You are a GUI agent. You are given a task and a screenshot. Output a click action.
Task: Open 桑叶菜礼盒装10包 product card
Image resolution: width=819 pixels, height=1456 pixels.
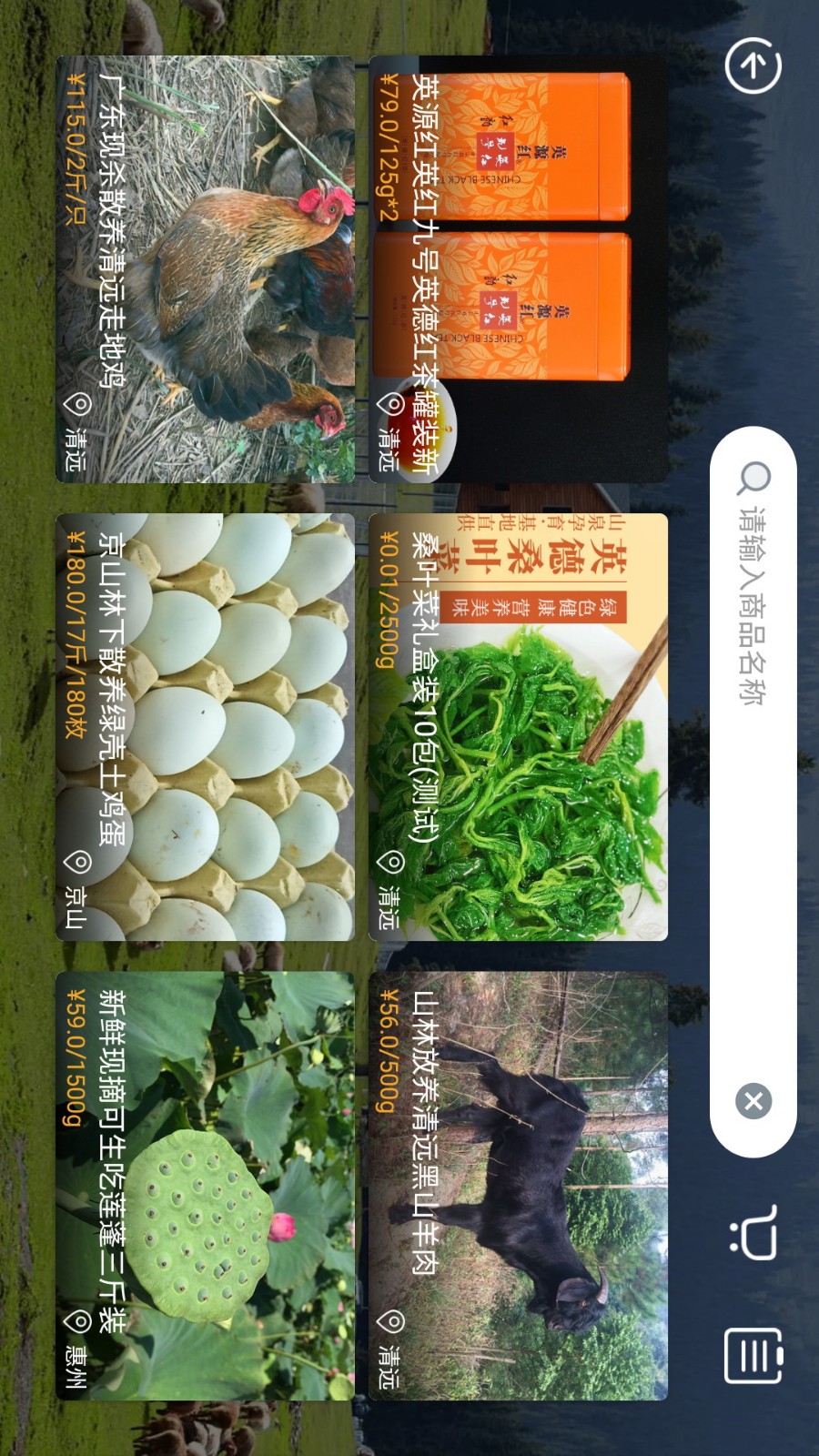pos(519,727)
